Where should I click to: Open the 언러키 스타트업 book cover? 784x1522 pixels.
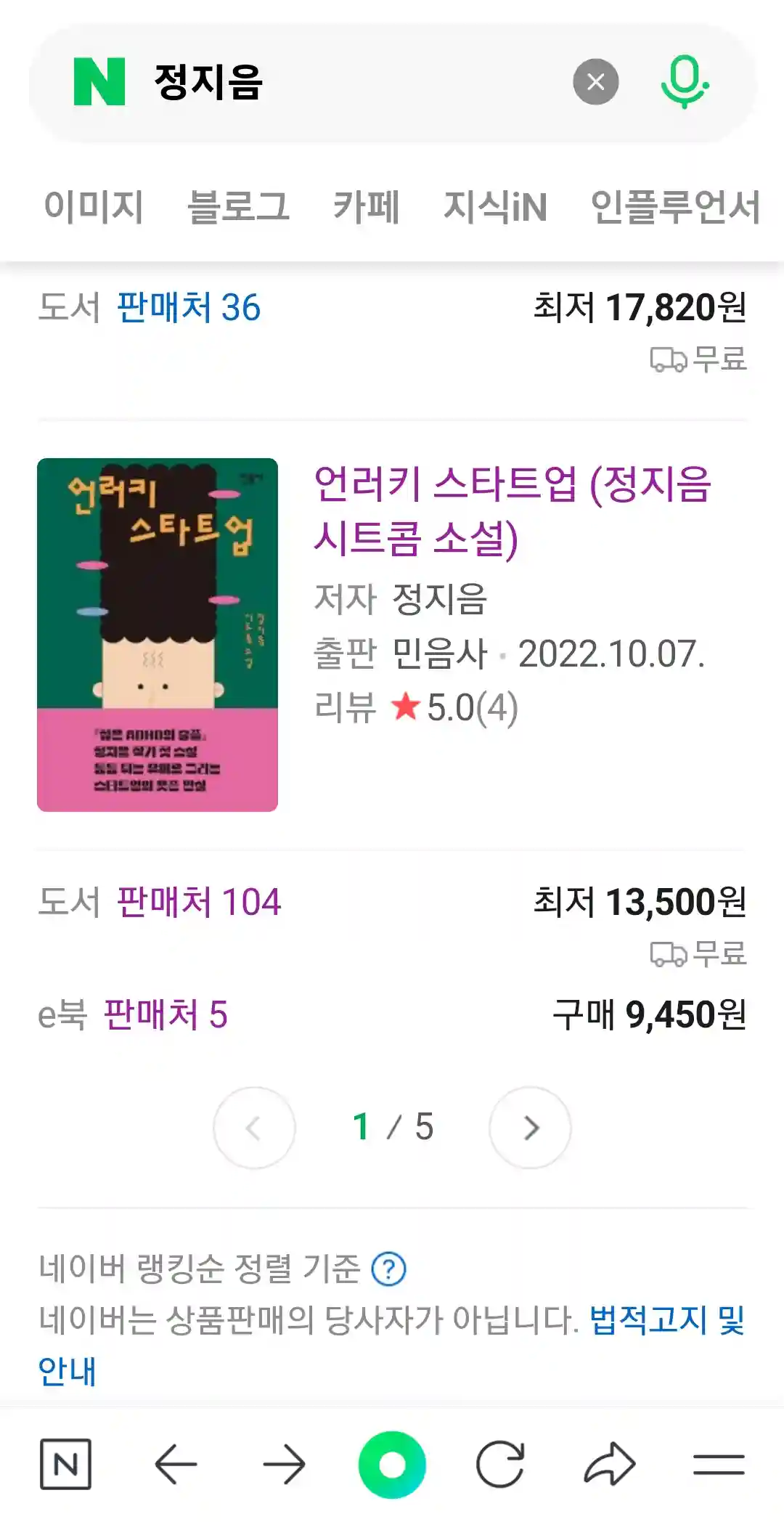158,635
